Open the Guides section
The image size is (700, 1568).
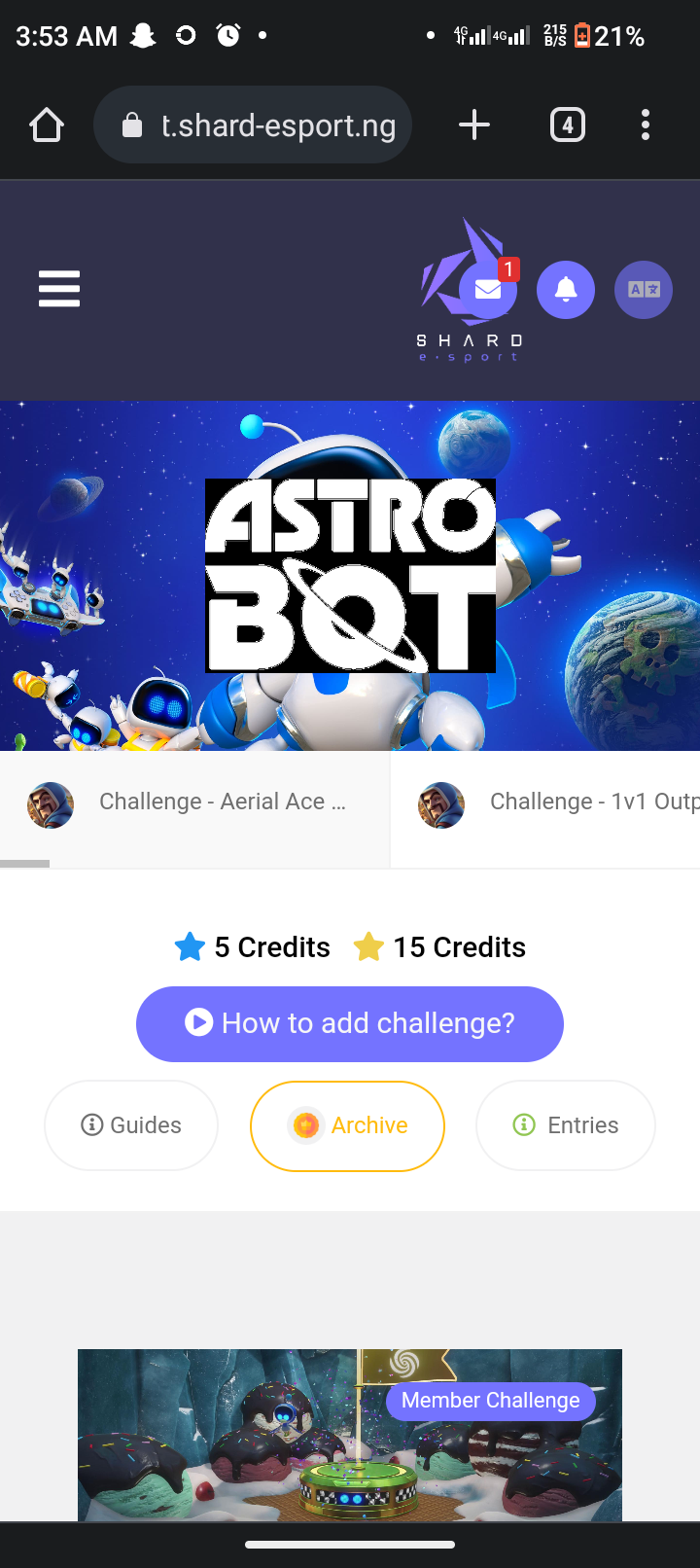(131, 1125)
